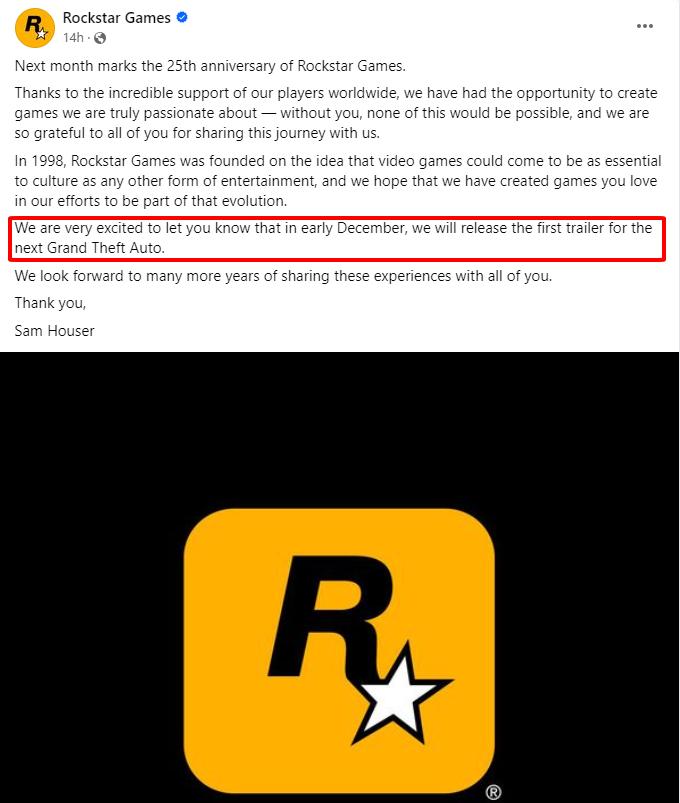Image resolution: width=680 pixels, height=803 pixels.
Task: Tap the Rockstar Games profile avatar
Action: [x=34, y=26]
